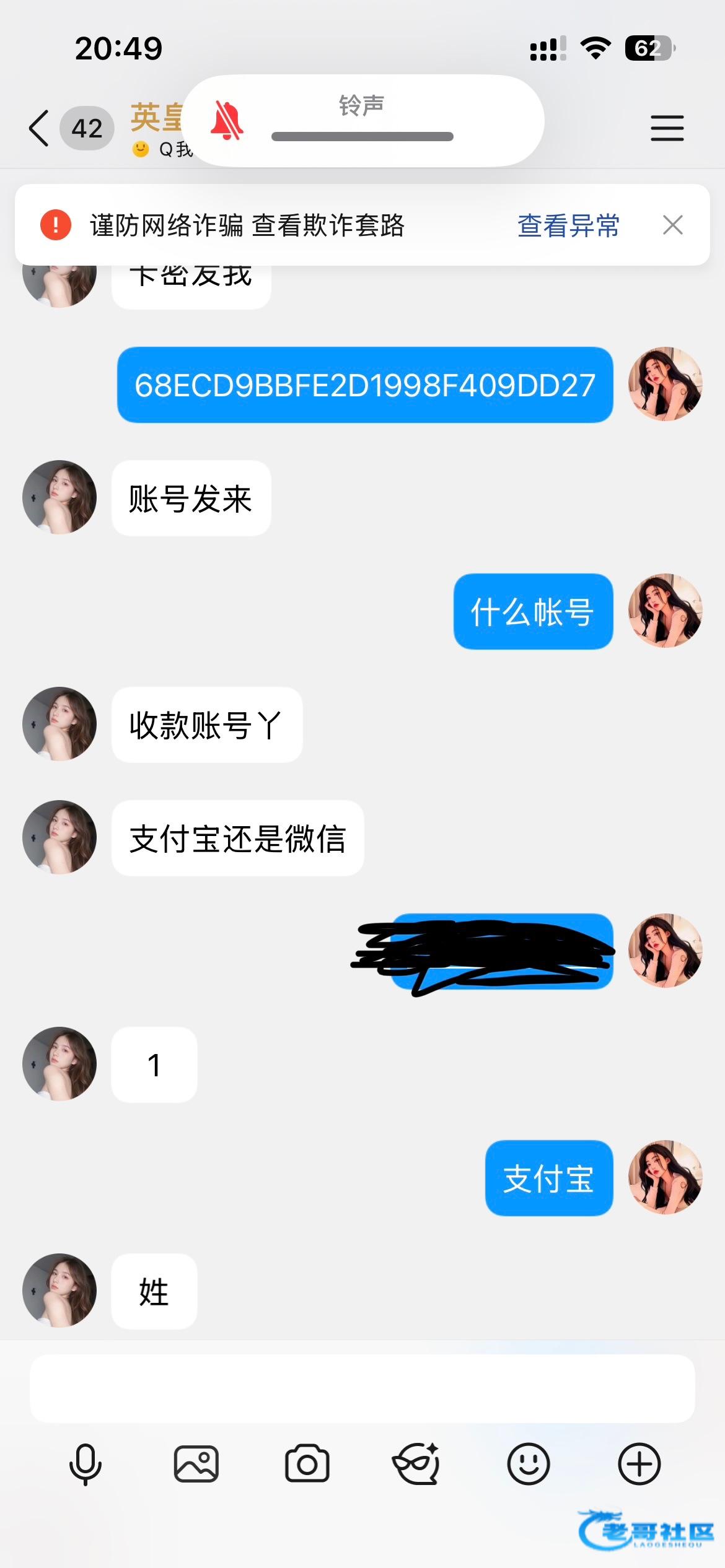Open the photo gallery picker
The image size is (725, 1568).
click(x=196, y=1464)
